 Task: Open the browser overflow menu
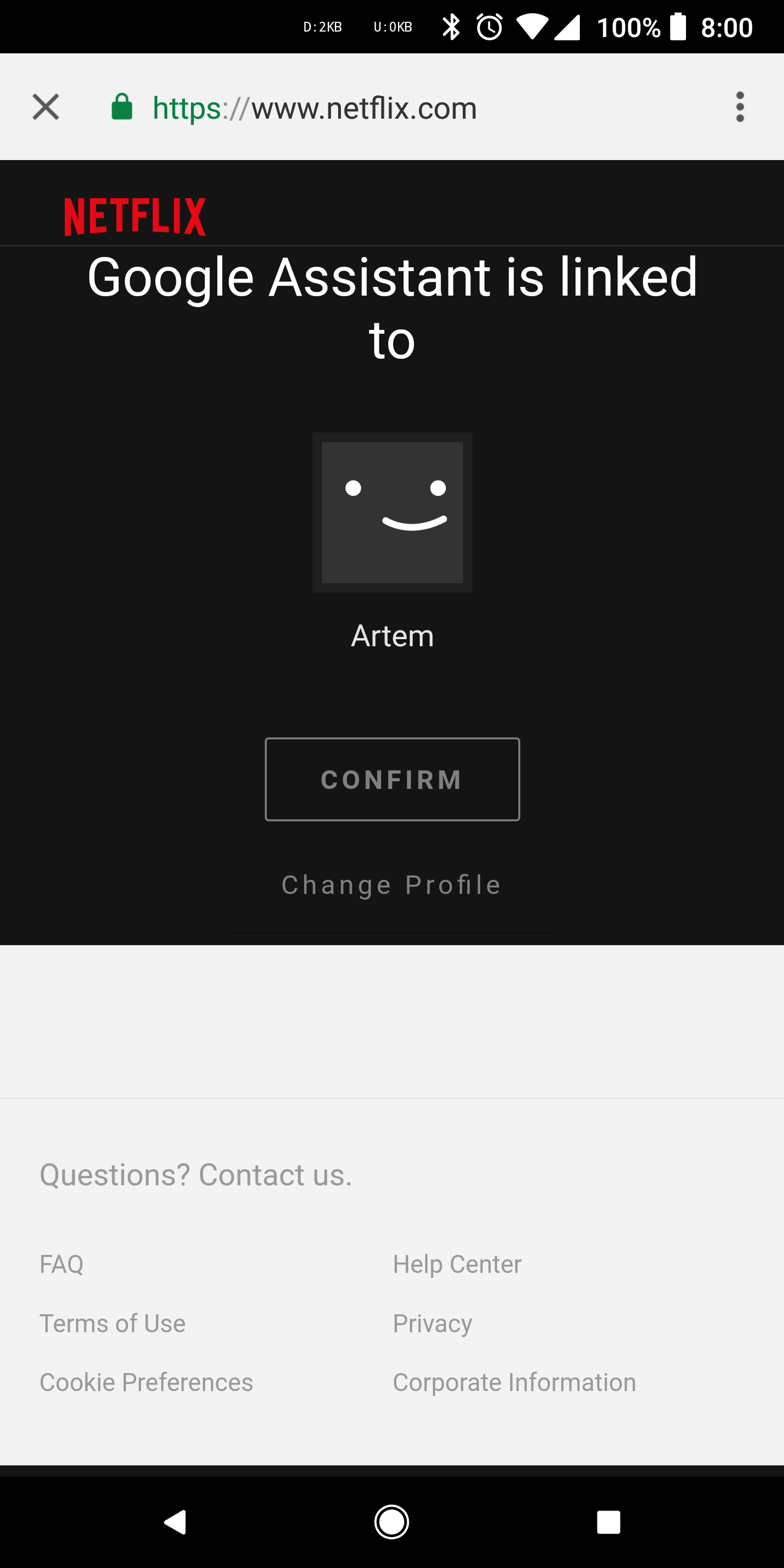[x=739, y=107]
